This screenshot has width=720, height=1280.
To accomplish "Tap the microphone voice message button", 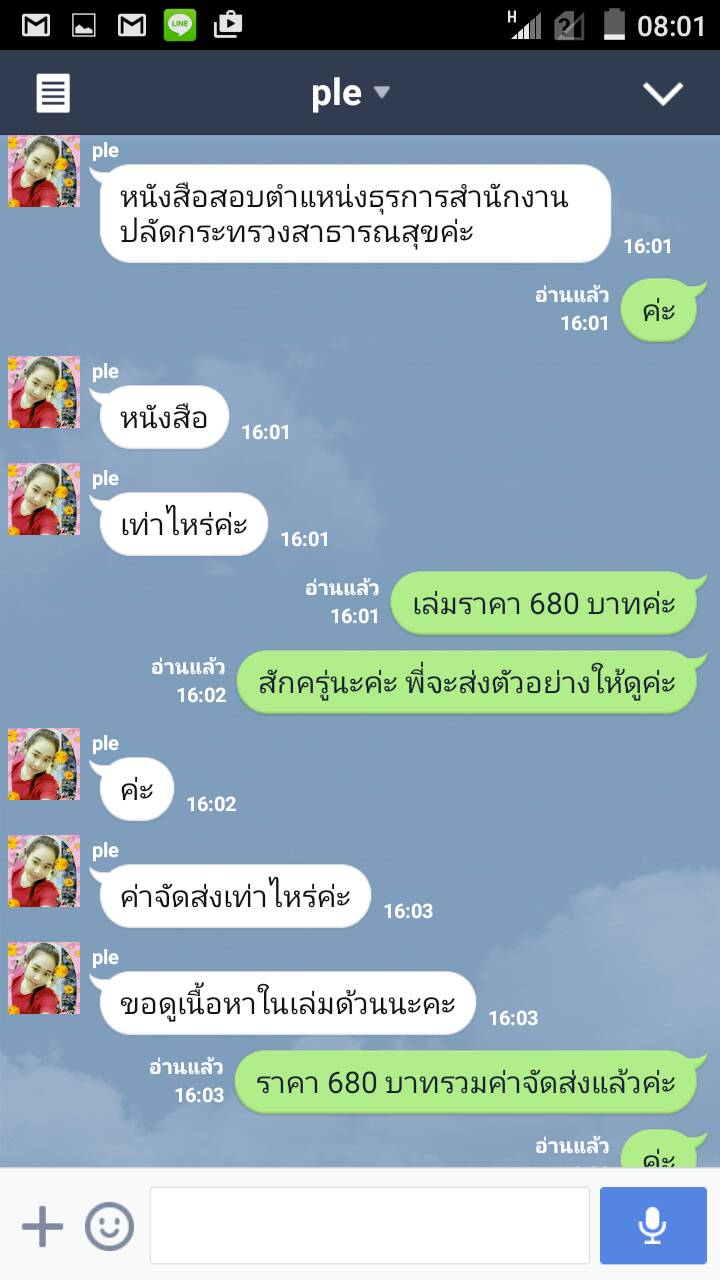I will pos(653,1226).
